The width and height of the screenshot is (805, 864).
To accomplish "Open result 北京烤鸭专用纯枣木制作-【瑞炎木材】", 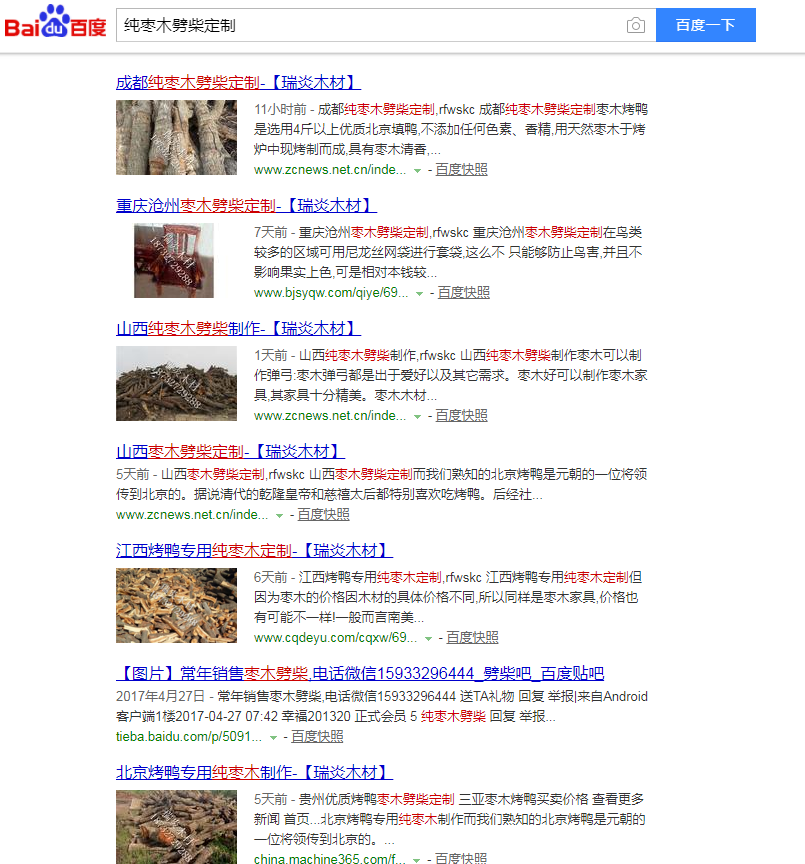I will [x=254, y=772].
